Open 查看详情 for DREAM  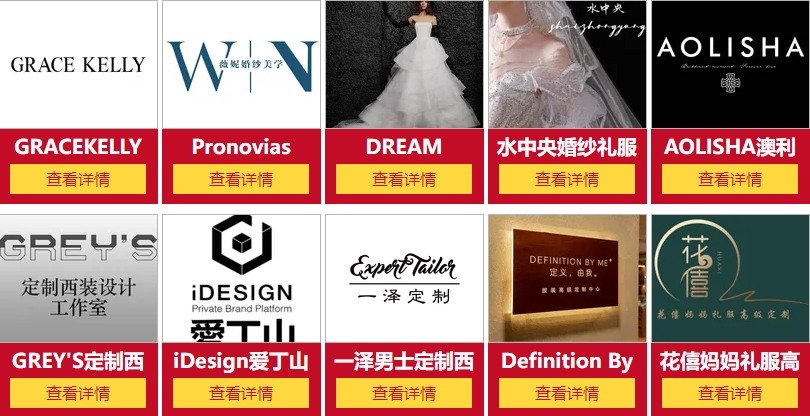pyautogui.click(x=404, y=179)
